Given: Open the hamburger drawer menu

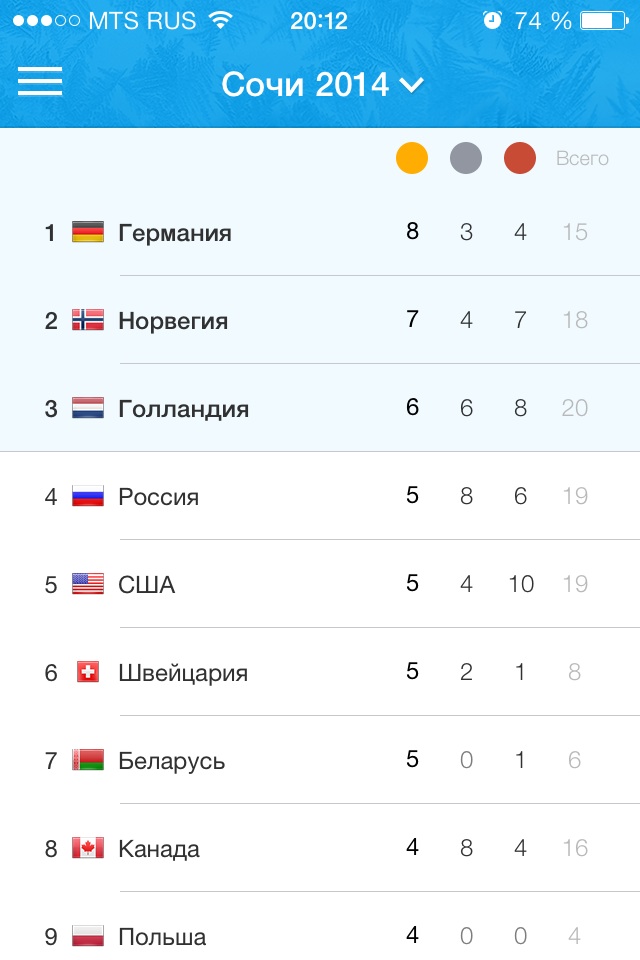Looking at the screenshot, I should [40, 82].
